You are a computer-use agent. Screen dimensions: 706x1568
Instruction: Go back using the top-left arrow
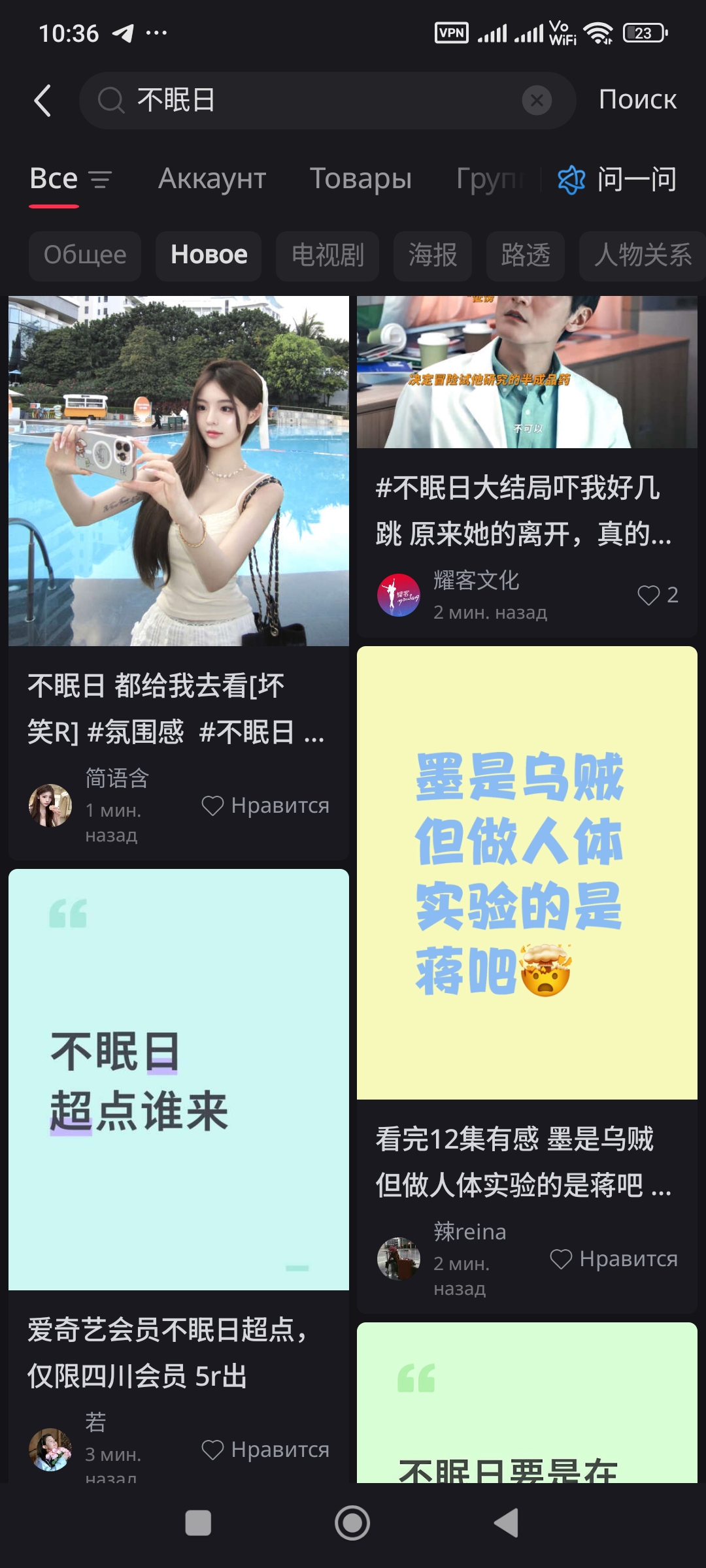point(42,101)
